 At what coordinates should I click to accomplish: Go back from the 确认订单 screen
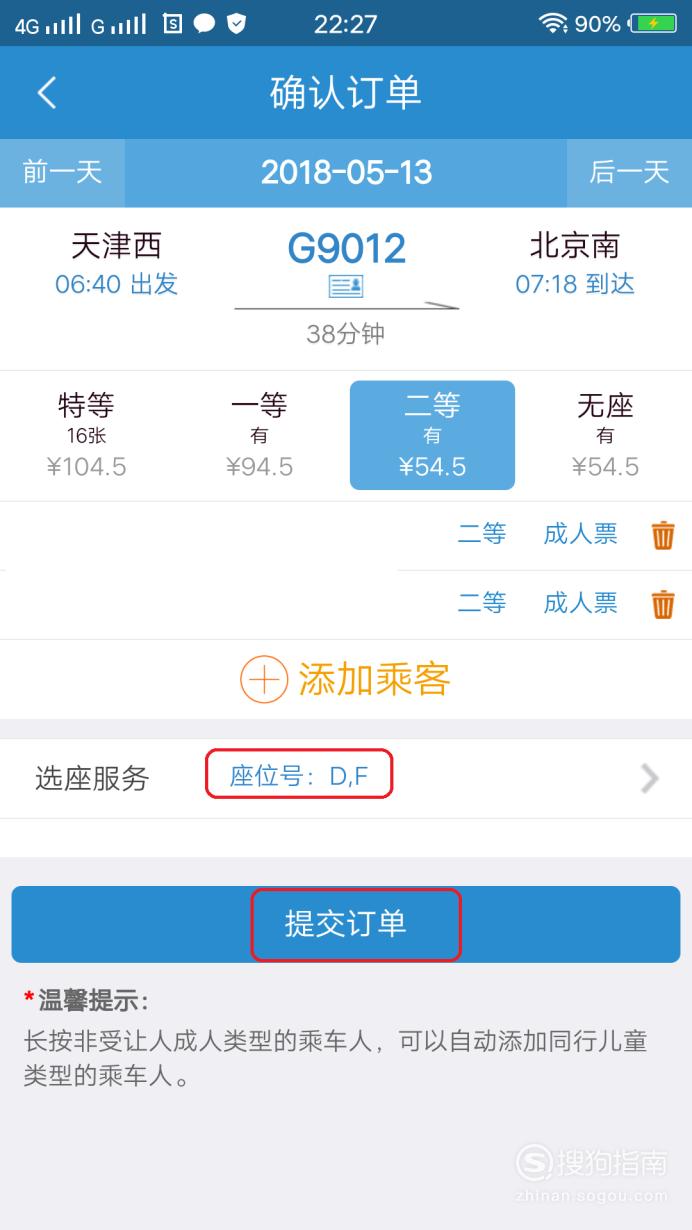[47, 93]
